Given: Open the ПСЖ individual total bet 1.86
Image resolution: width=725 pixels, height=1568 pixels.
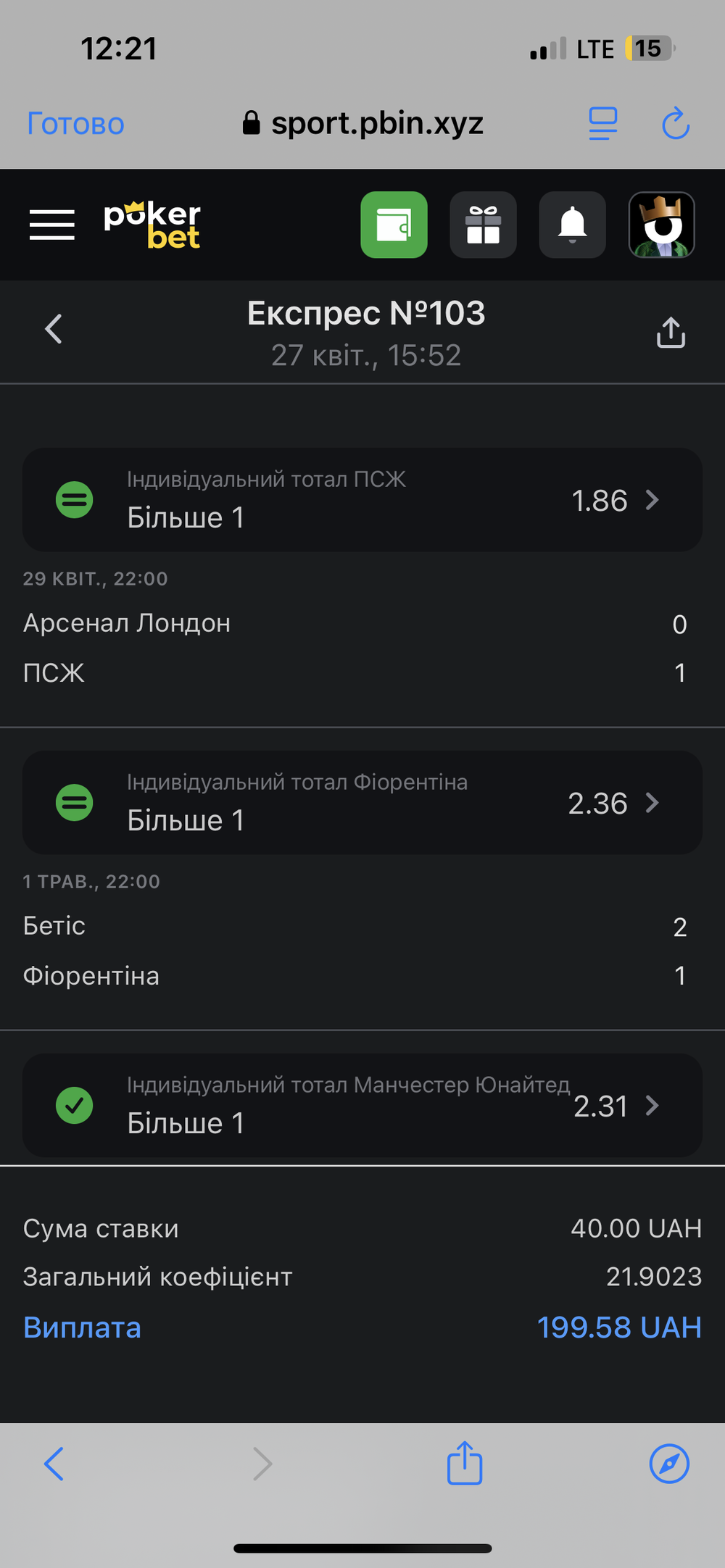Looking at the screenshot, I should (362, 499).
